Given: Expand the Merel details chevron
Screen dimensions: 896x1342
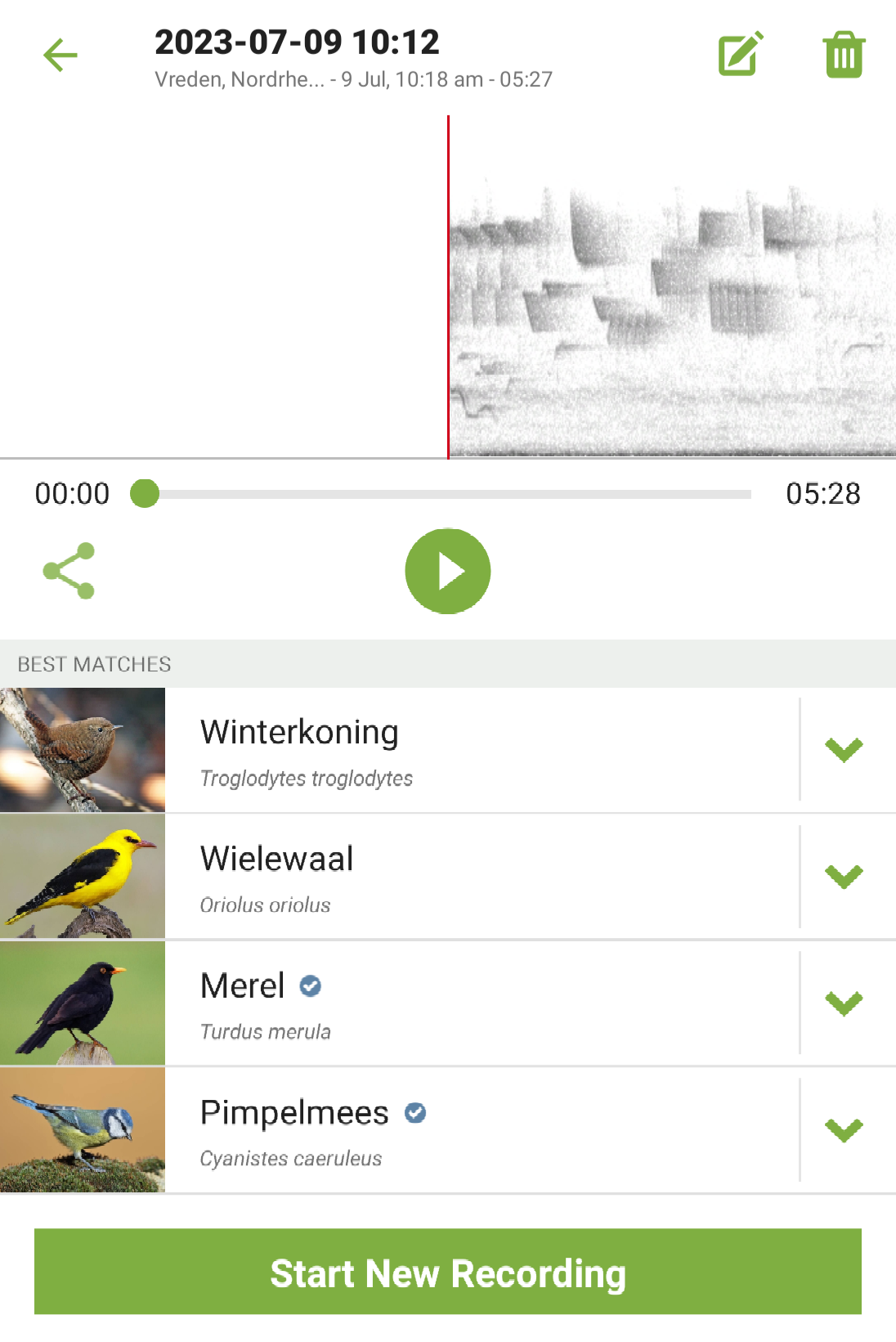Looking at the screenshot, I should point(844,1003).
